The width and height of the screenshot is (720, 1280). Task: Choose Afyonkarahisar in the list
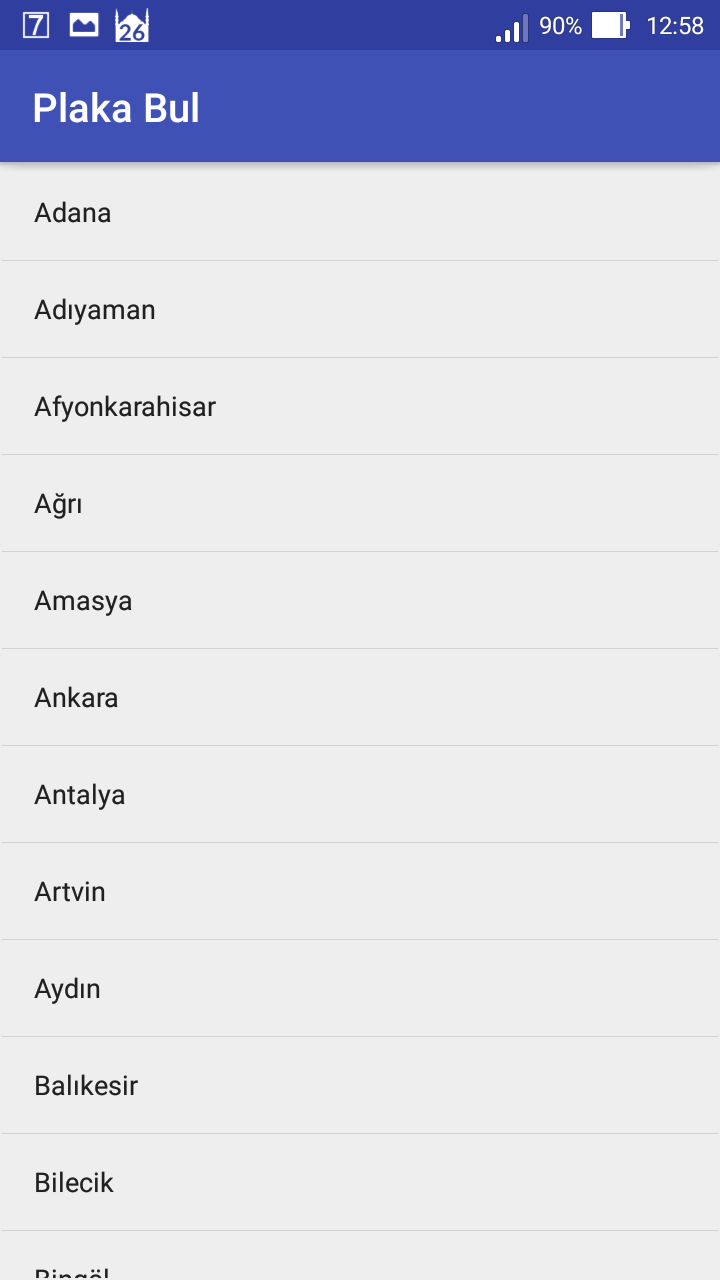pyautogui.click(x=125, y=407)
